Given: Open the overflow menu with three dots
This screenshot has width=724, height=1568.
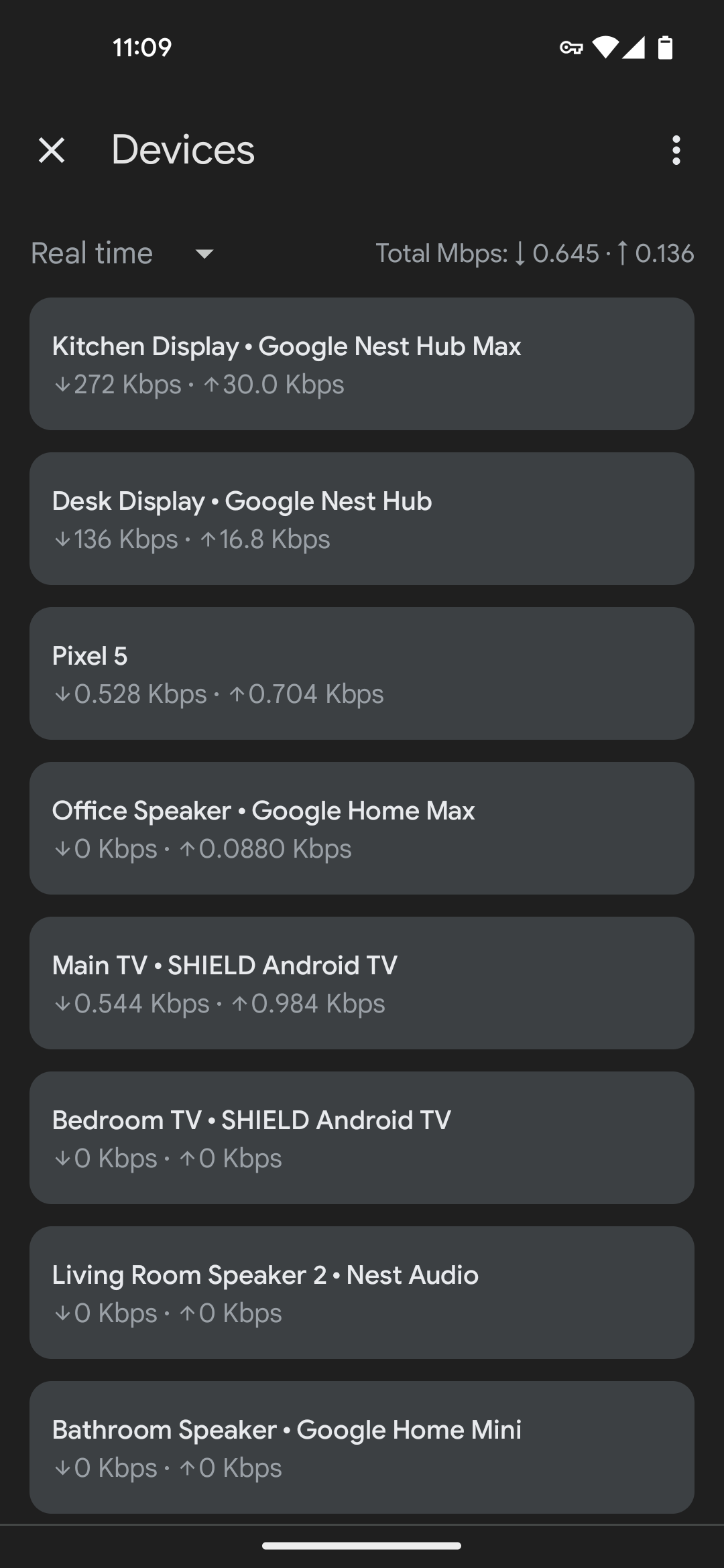Looking at the screenshot, I should pos(676,151).
